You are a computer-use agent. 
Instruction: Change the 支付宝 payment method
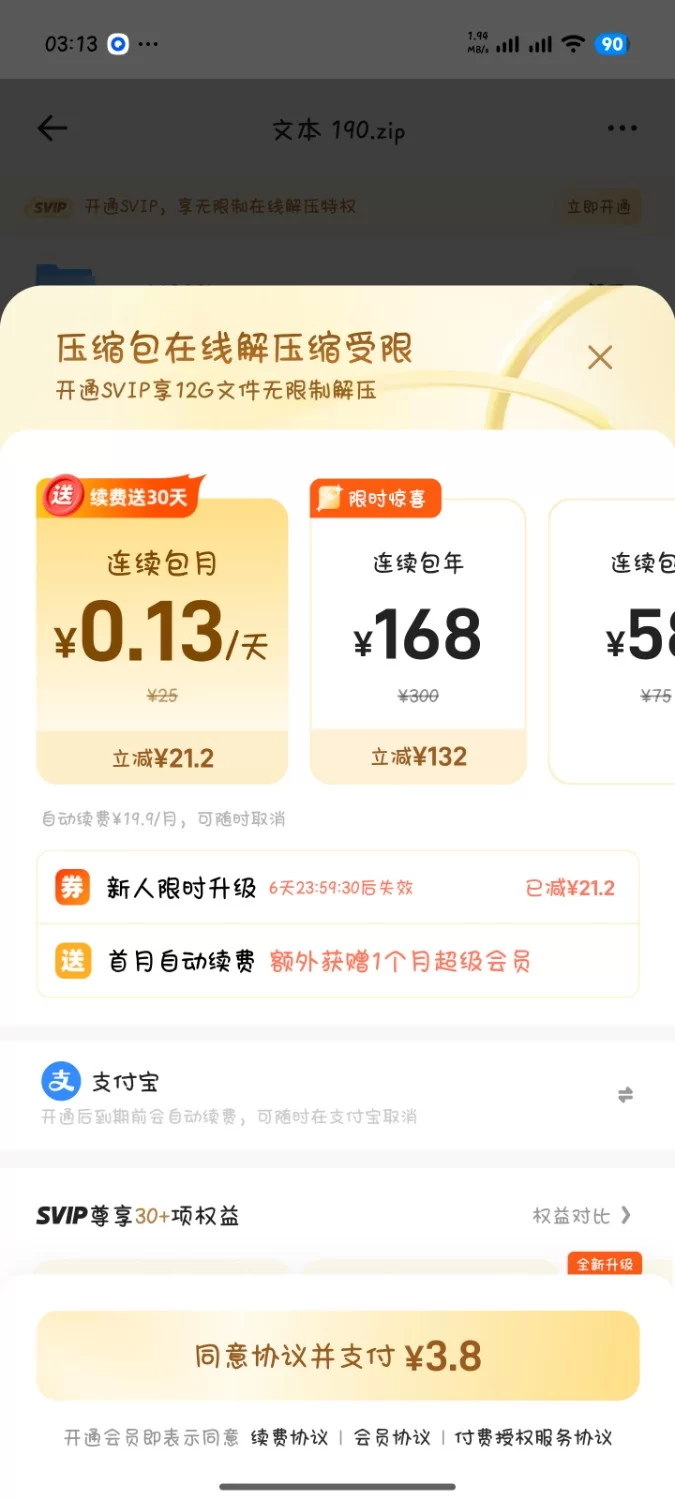(x=625, y=1095)
